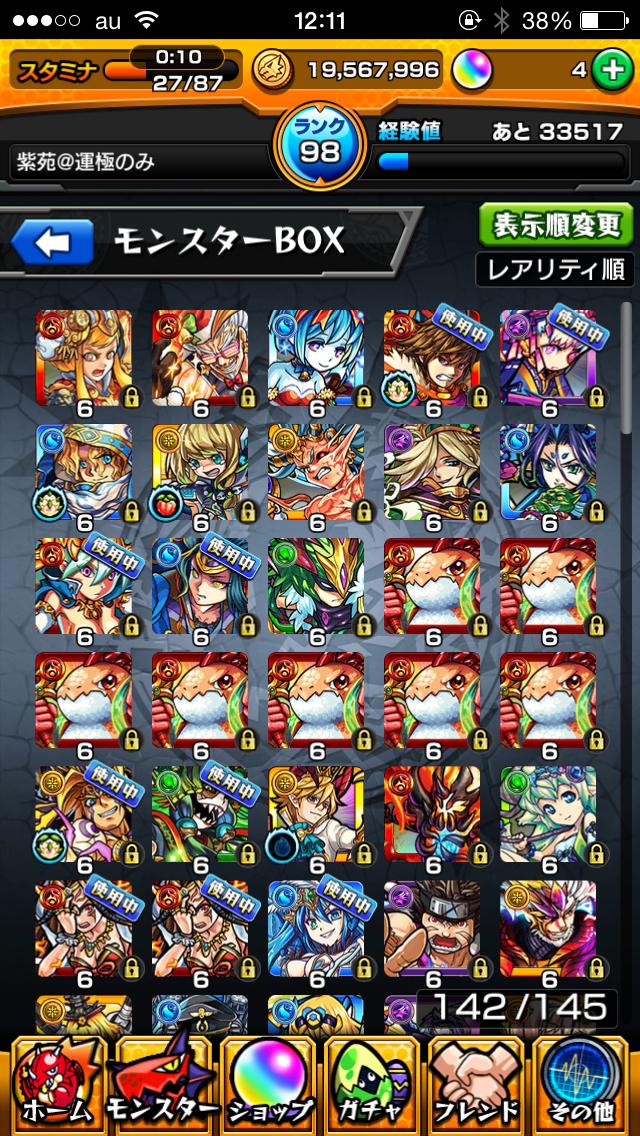The height and width of the screenshot is (1136, 640).
Task: Choose the pale green-haired fairy monster
Action: (548, 814)
